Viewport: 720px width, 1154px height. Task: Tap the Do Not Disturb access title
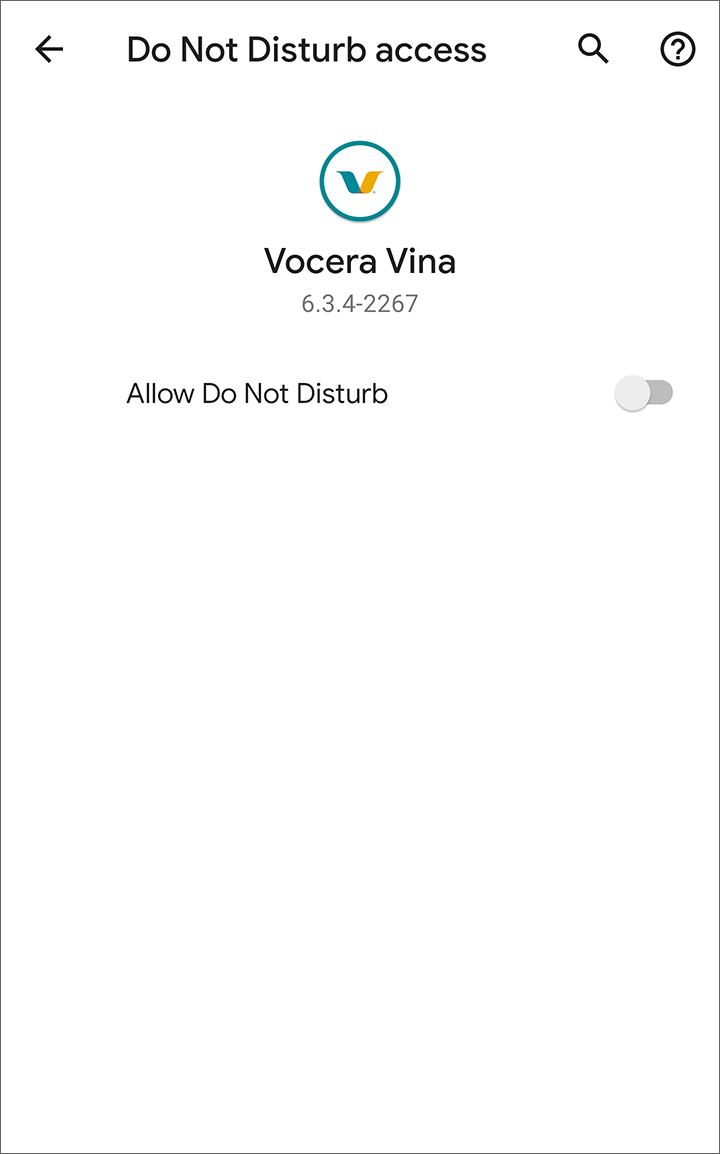pos(306,49)
